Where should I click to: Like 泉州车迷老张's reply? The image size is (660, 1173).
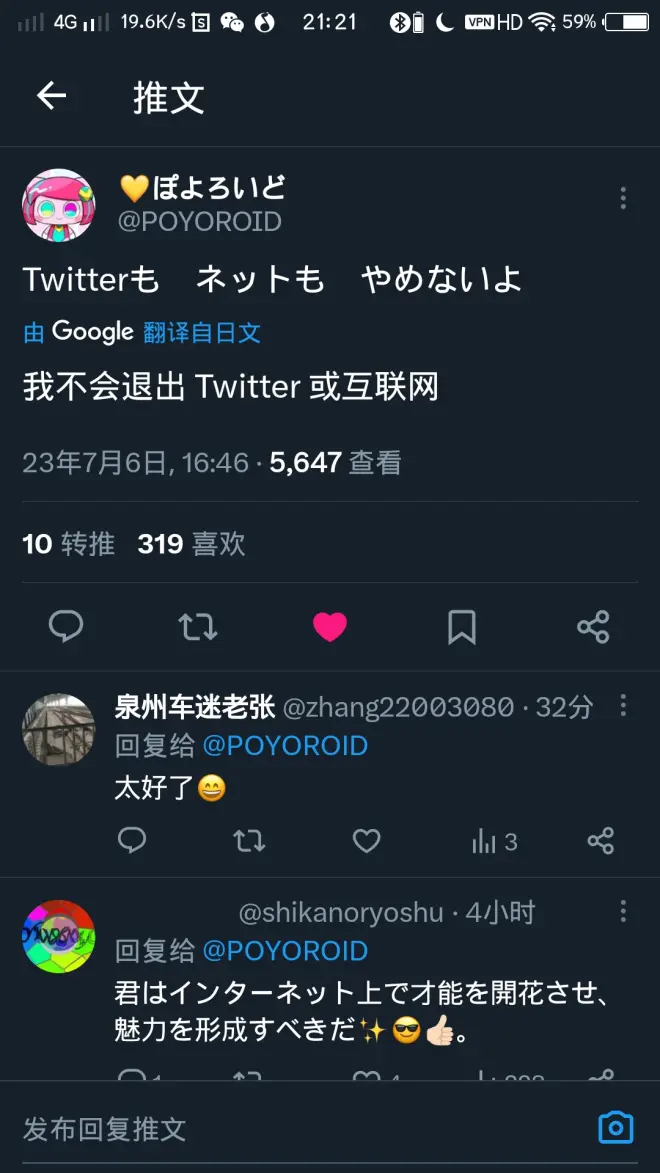pos(367,841)
